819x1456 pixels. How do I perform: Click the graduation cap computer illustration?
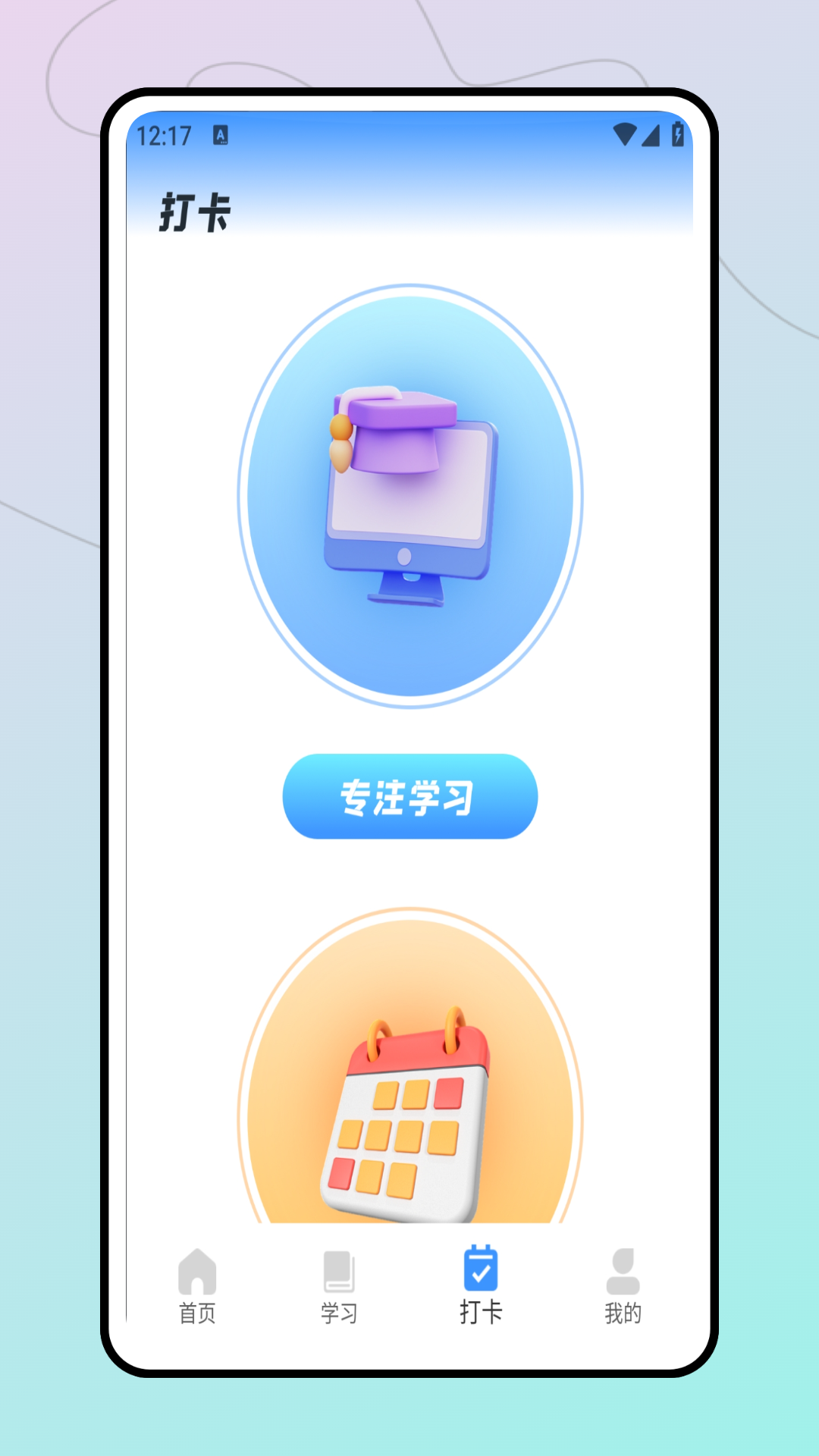pos(409,497)
